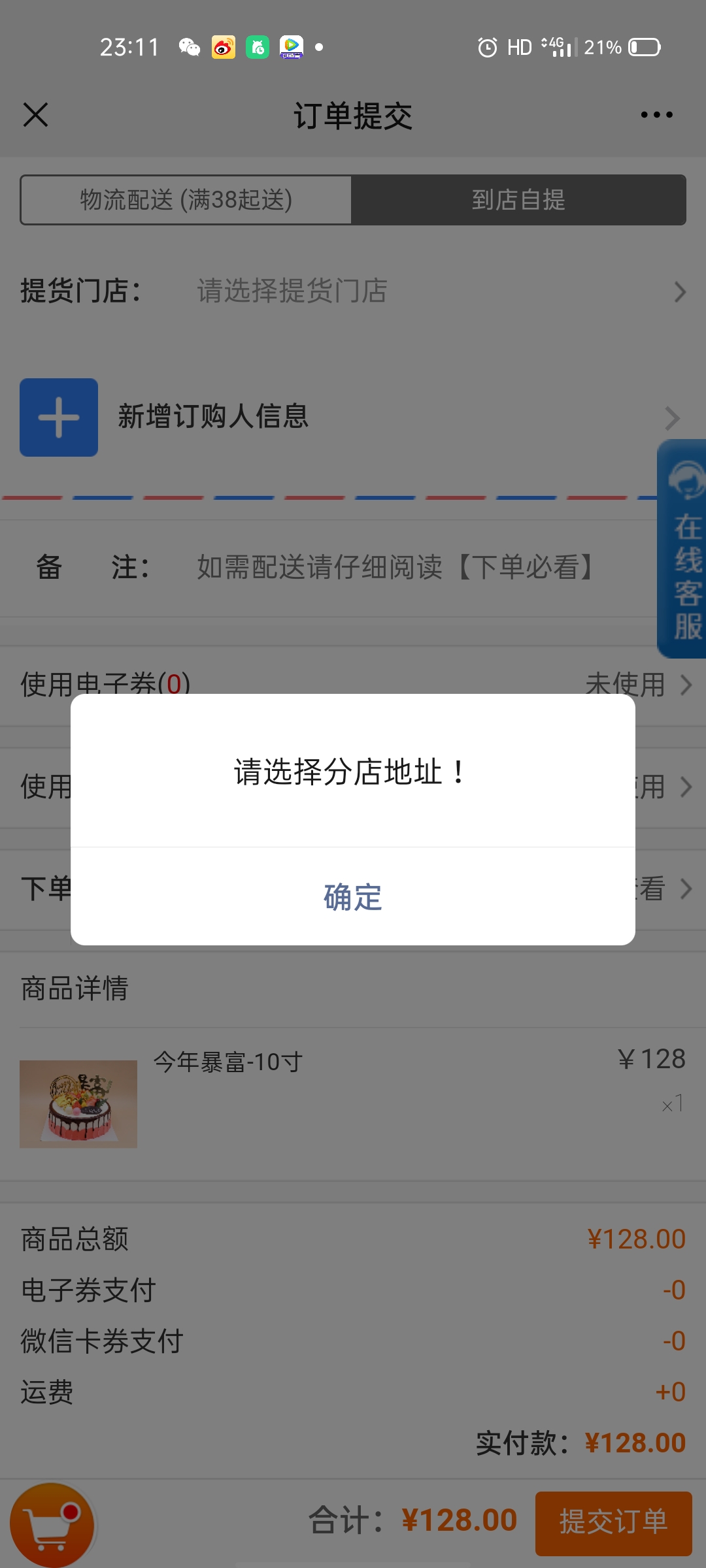Submit the order with 提交订单
706x1568 pixels.
click(x=613, y=1524)
